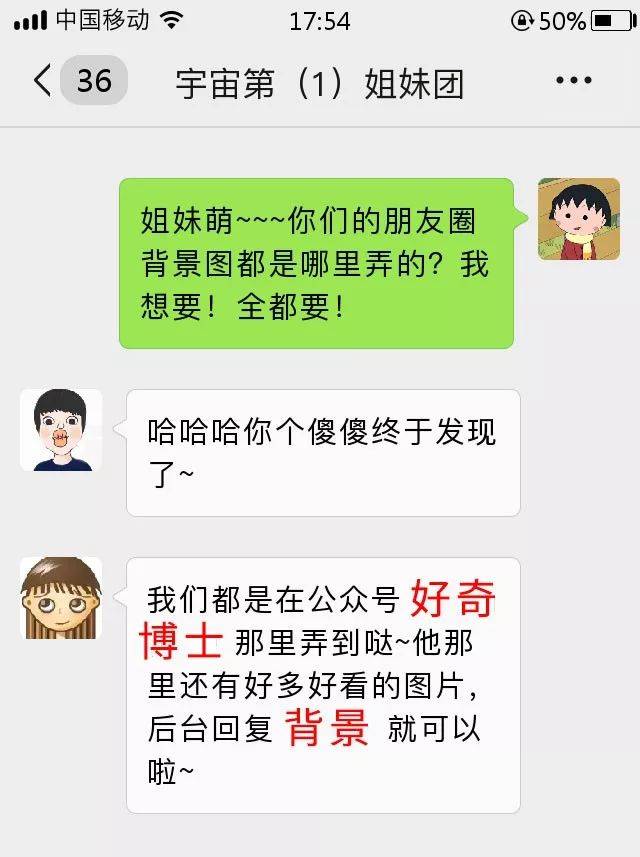Open the group chat overflow menu
The height and width of the screenshot is (857, 640).
(573, 81)
